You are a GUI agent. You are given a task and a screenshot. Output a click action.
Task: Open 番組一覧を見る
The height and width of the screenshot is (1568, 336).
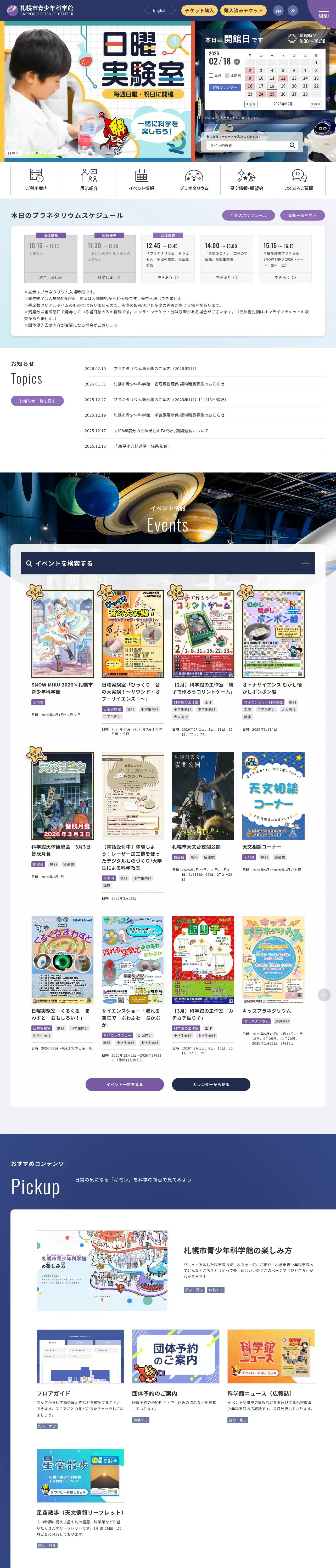(x=303, y=216)
